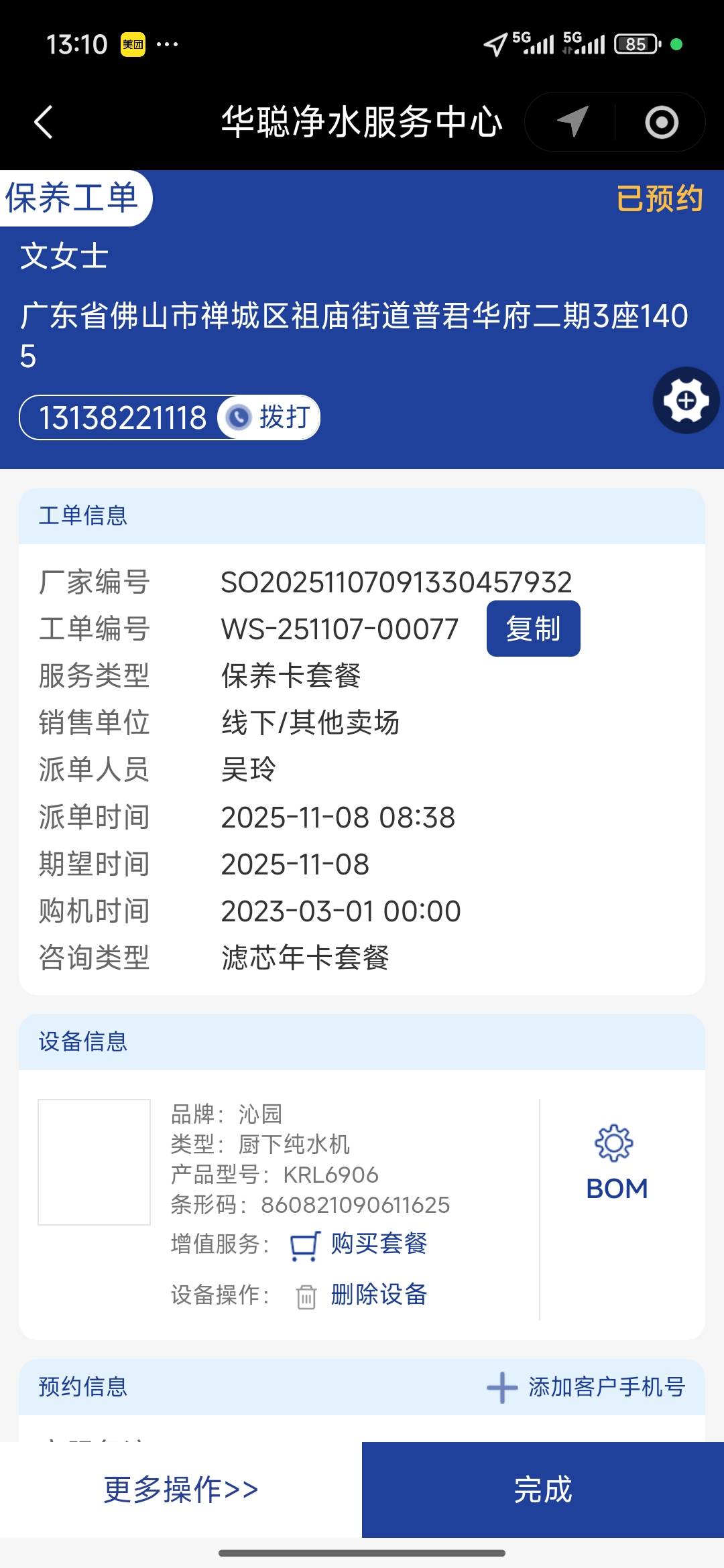Add a customer phone number
This screenshot has width=724, height=1568.
587,1387
